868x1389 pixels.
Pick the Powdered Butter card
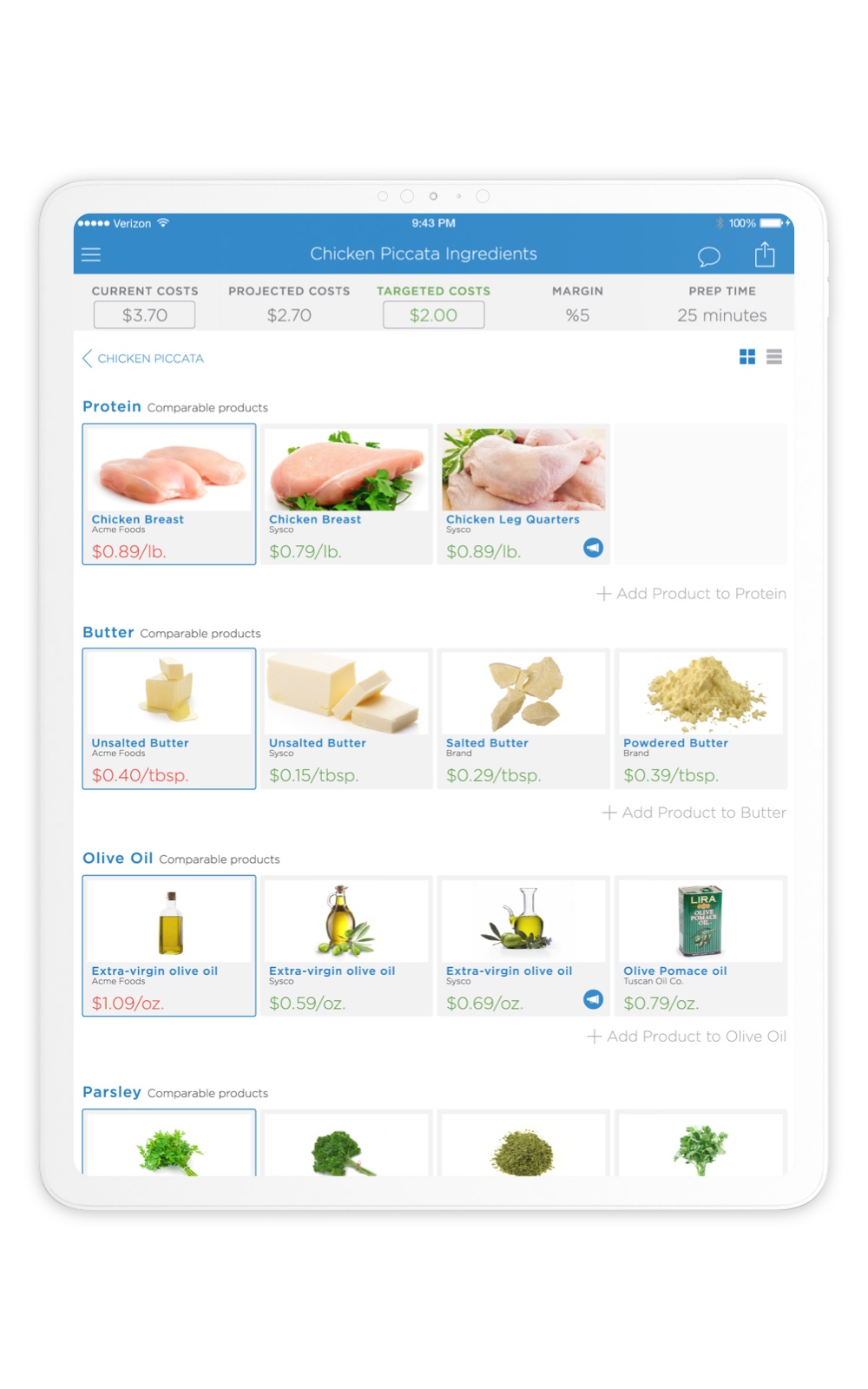[700, 719]
